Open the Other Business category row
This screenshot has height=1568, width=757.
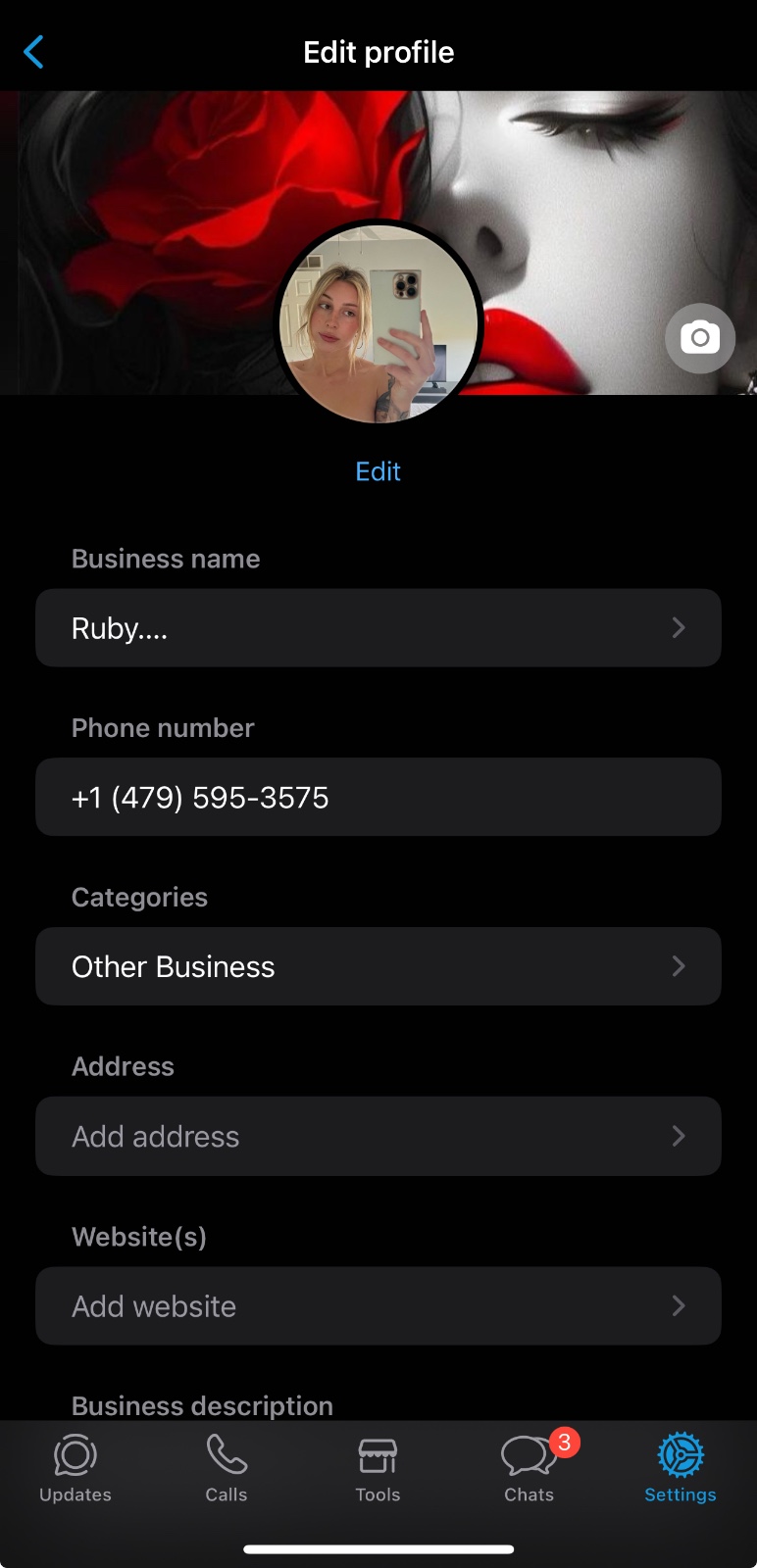pos(378,966)
